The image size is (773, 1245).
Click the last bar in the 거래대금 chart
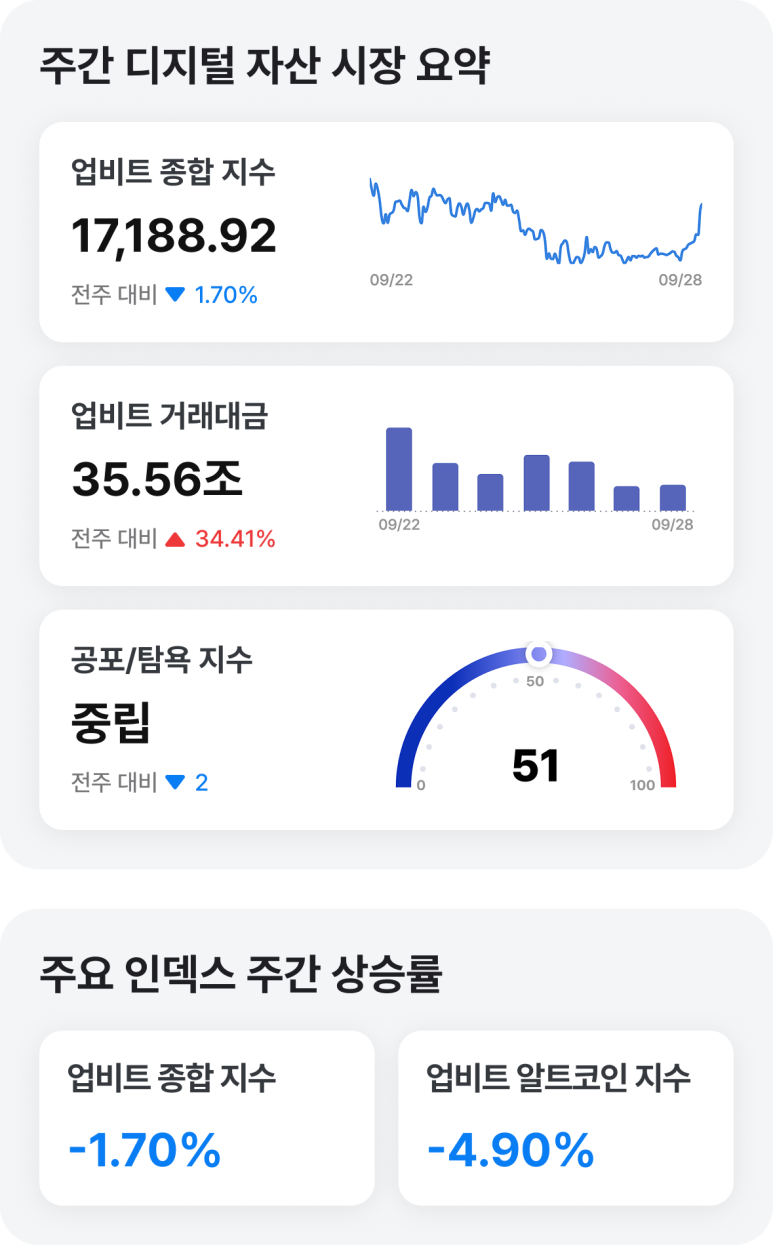pyautogui.click(x=674, y=496)
